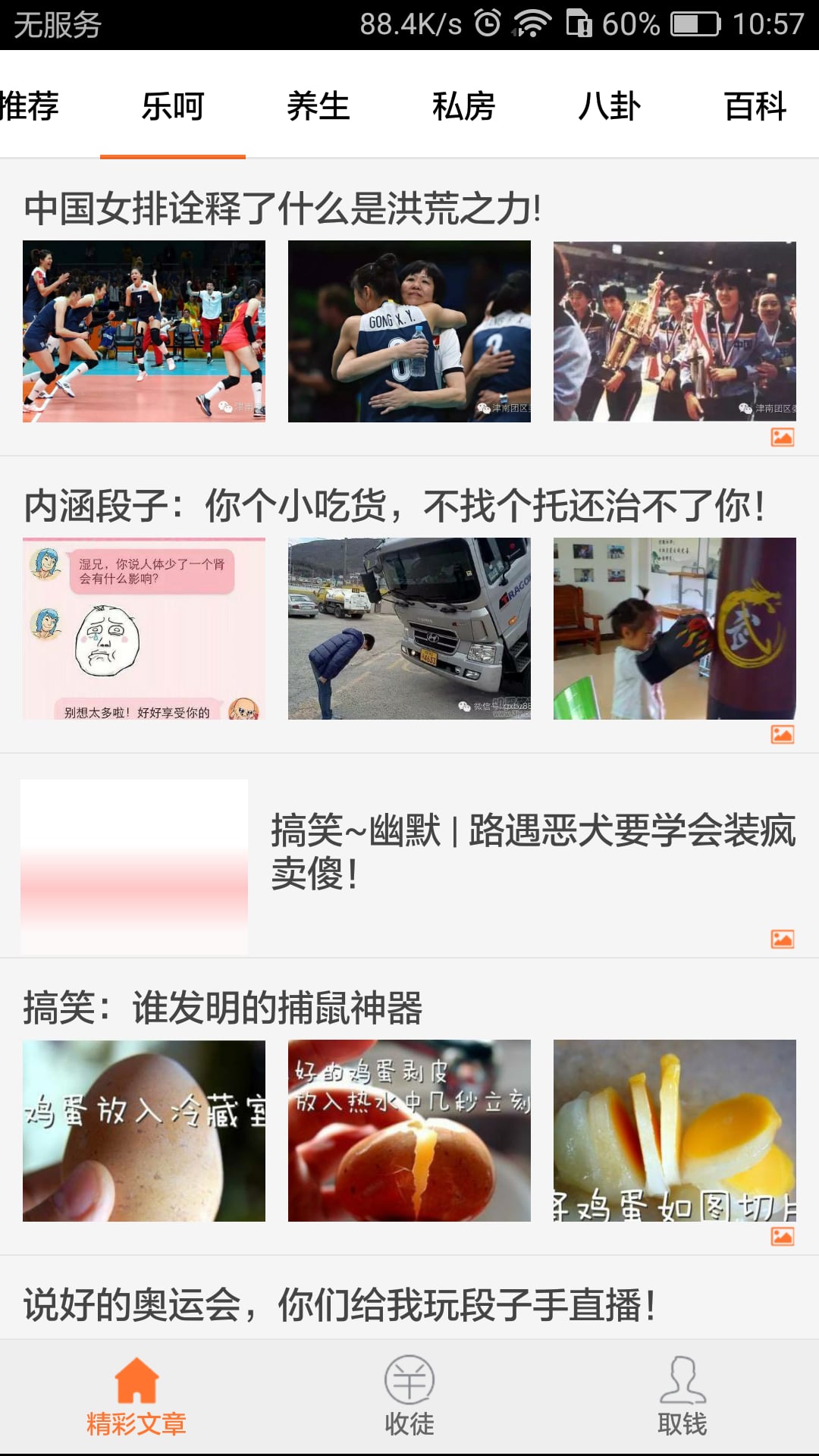Switch to the 收徒 bottom tab
Screen dimensions: 819x1456
click(x=409, y=1397)
